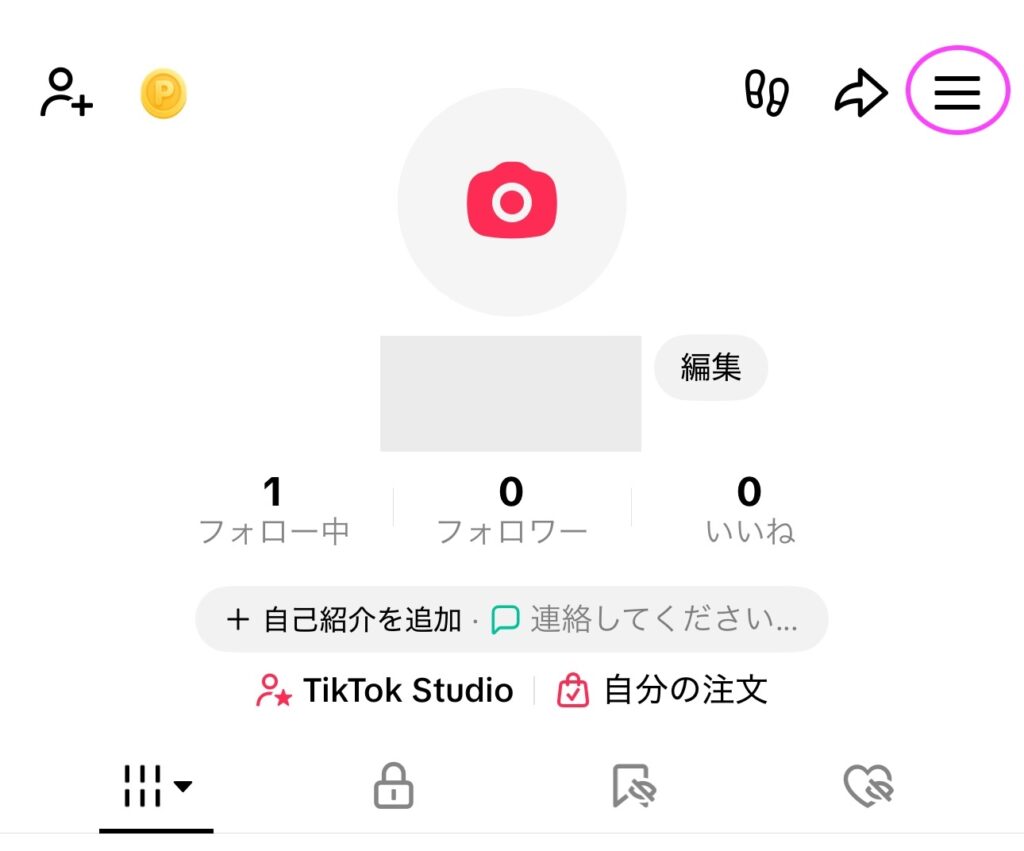Open TikTok Studio

tap(386, 690)
